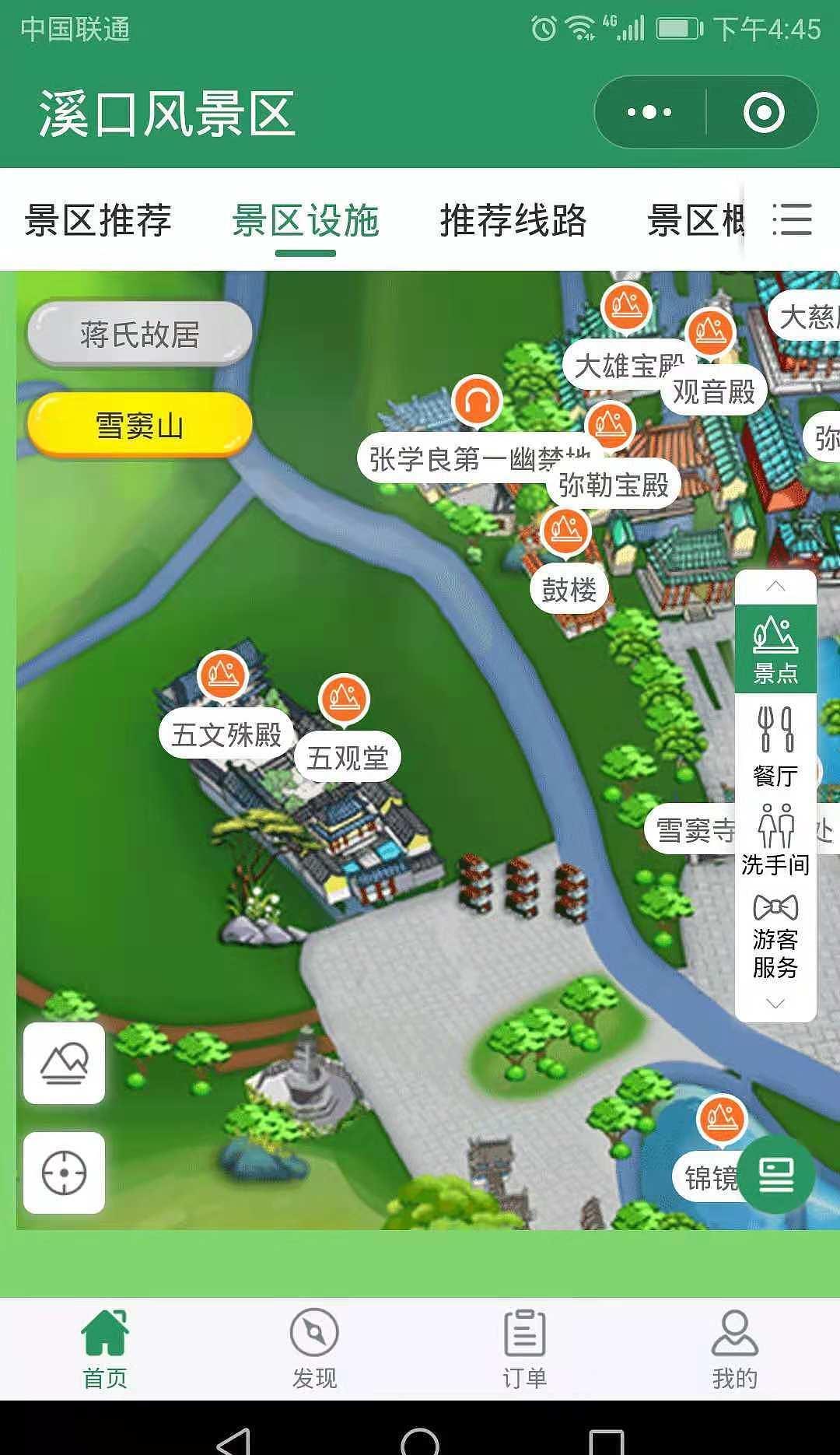840x1455 pixels.
Task: Locate my current position on map
Action: coord(65,1173)
